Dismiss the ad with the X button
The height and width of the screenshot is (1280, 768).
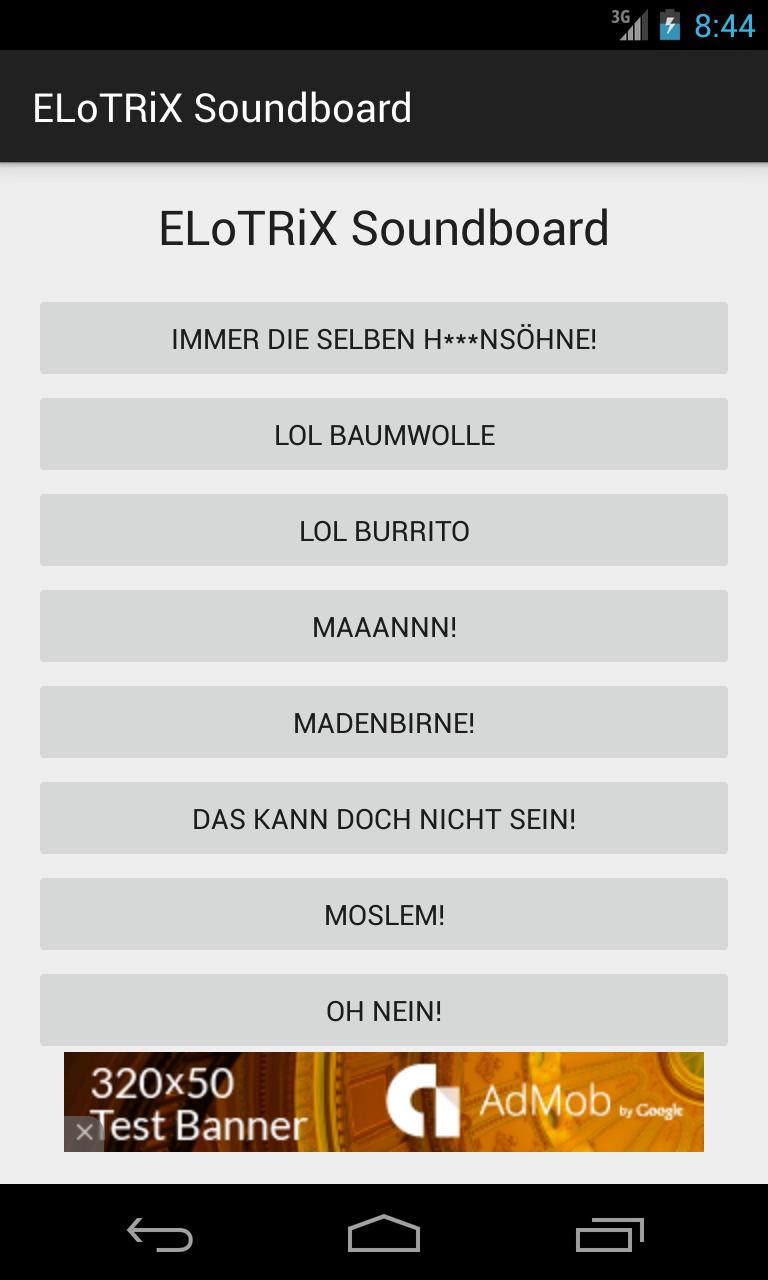85,1132
